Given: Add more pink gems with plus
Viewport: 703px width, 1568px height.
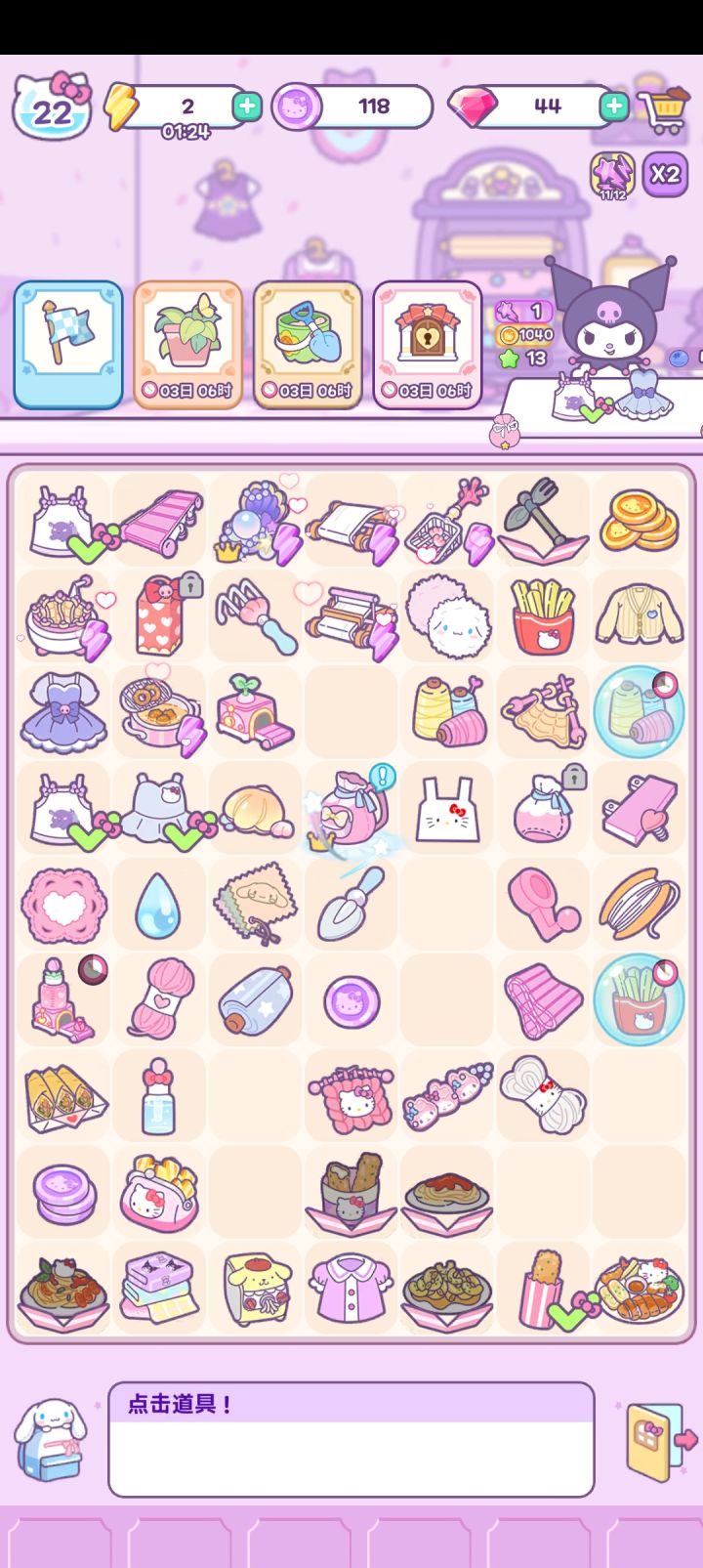Looking at the screenshot, I should click(614, 106).
